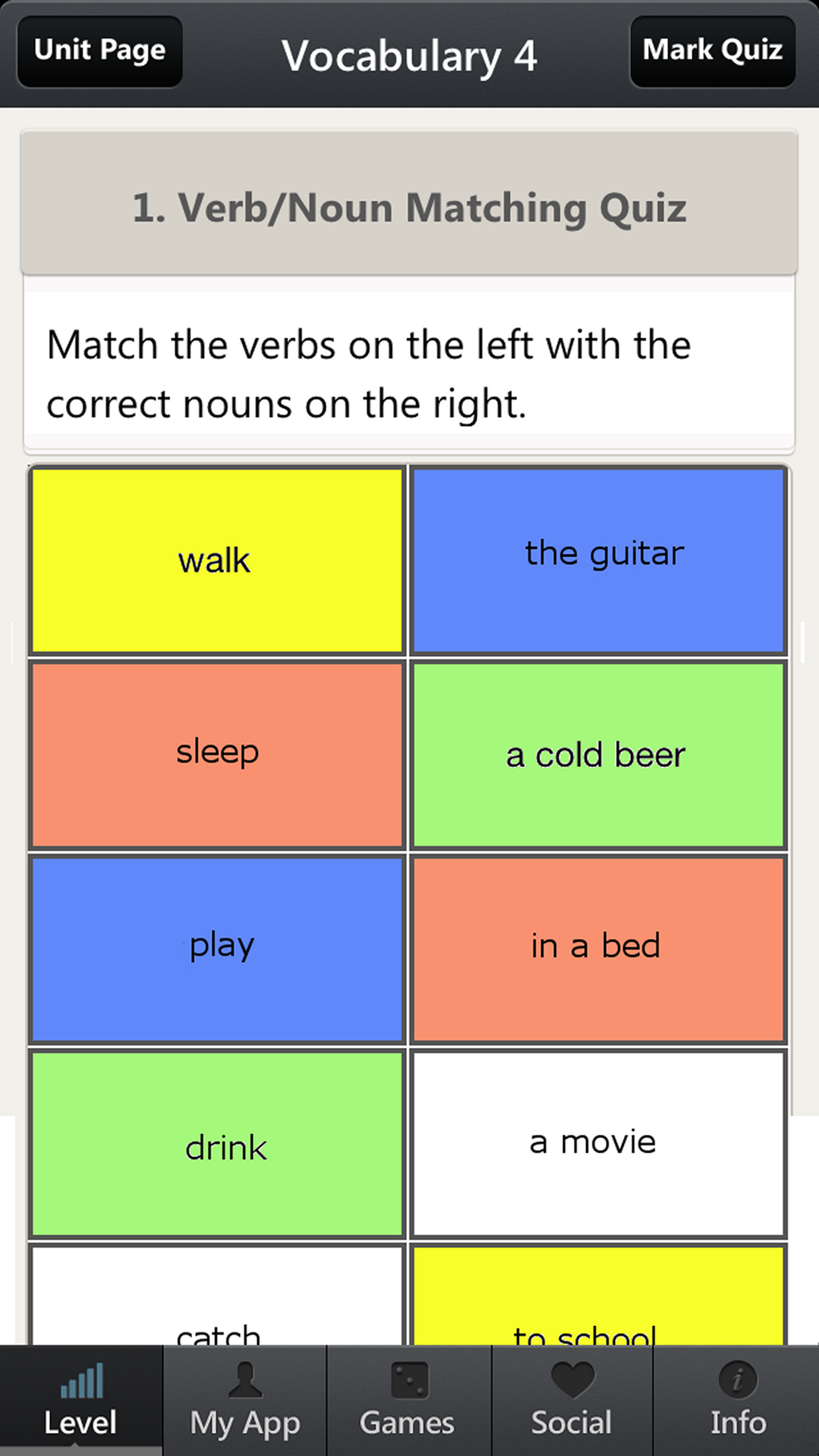Switch to the Social tab
The height and width of the screenshot is (1456, 819).
point(571,1401)
